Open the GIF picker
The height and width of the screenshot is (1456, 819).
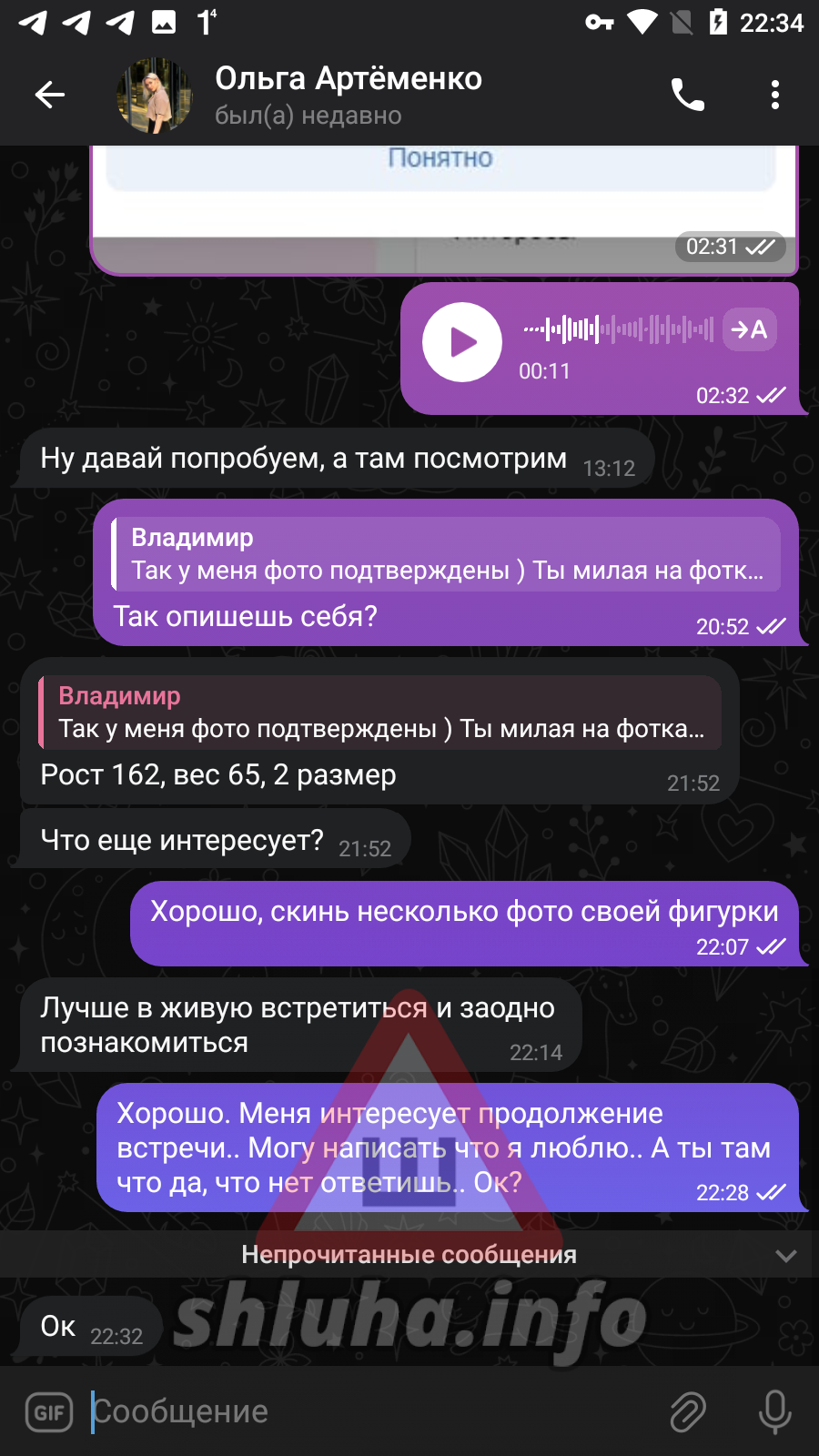[x=49, y=1412]
